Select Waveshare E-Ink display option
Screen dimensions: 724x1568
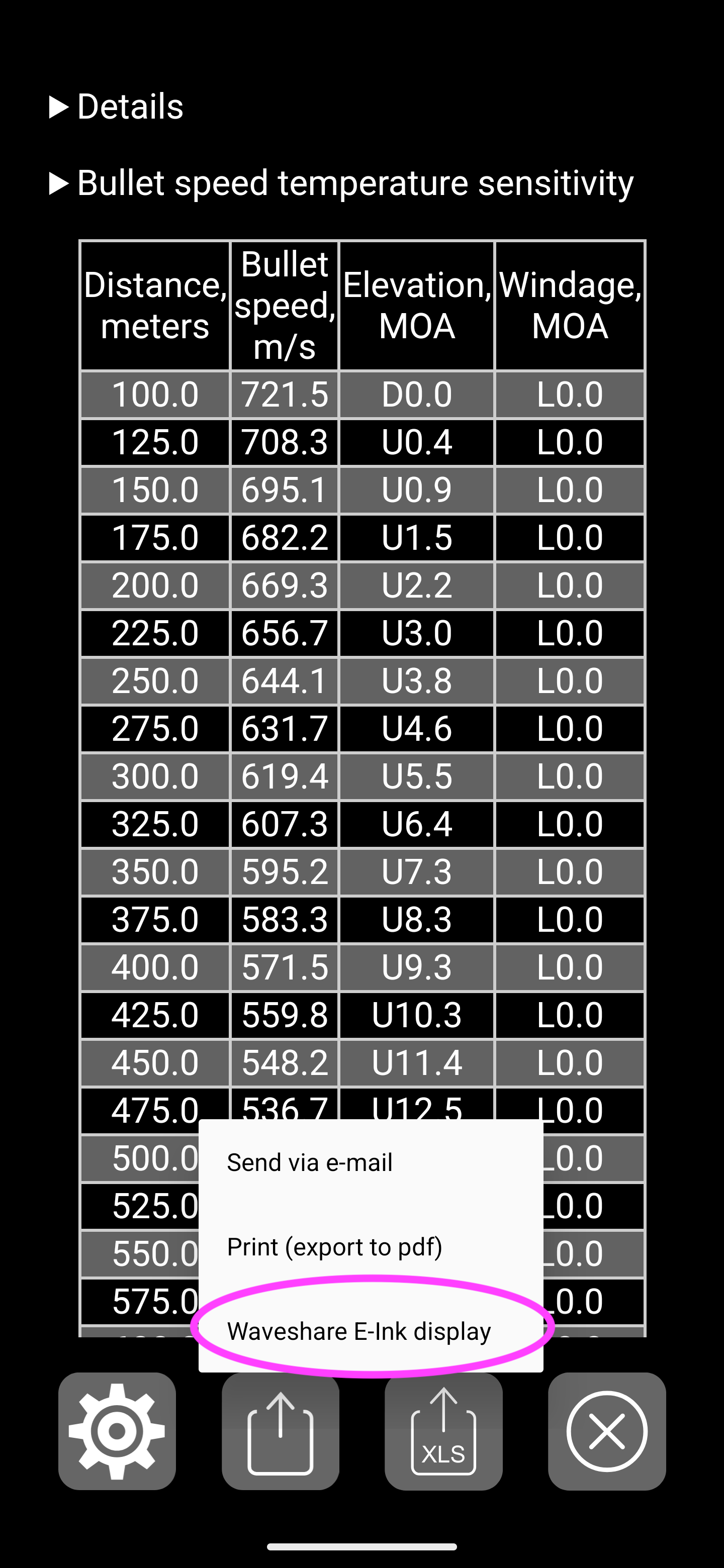[358, 1331]
